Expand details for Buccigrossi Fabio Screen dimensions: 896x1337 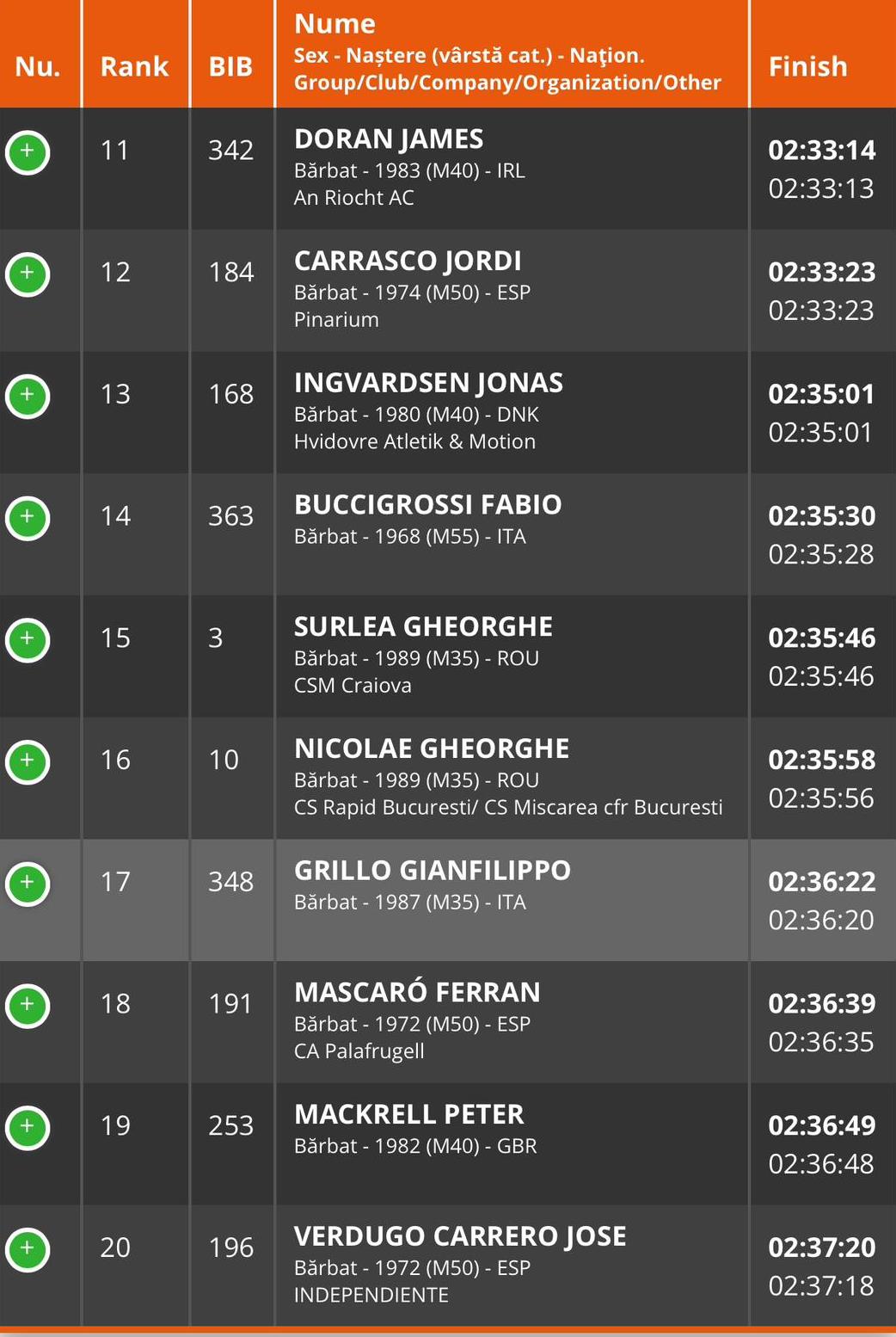click(28, 518)
